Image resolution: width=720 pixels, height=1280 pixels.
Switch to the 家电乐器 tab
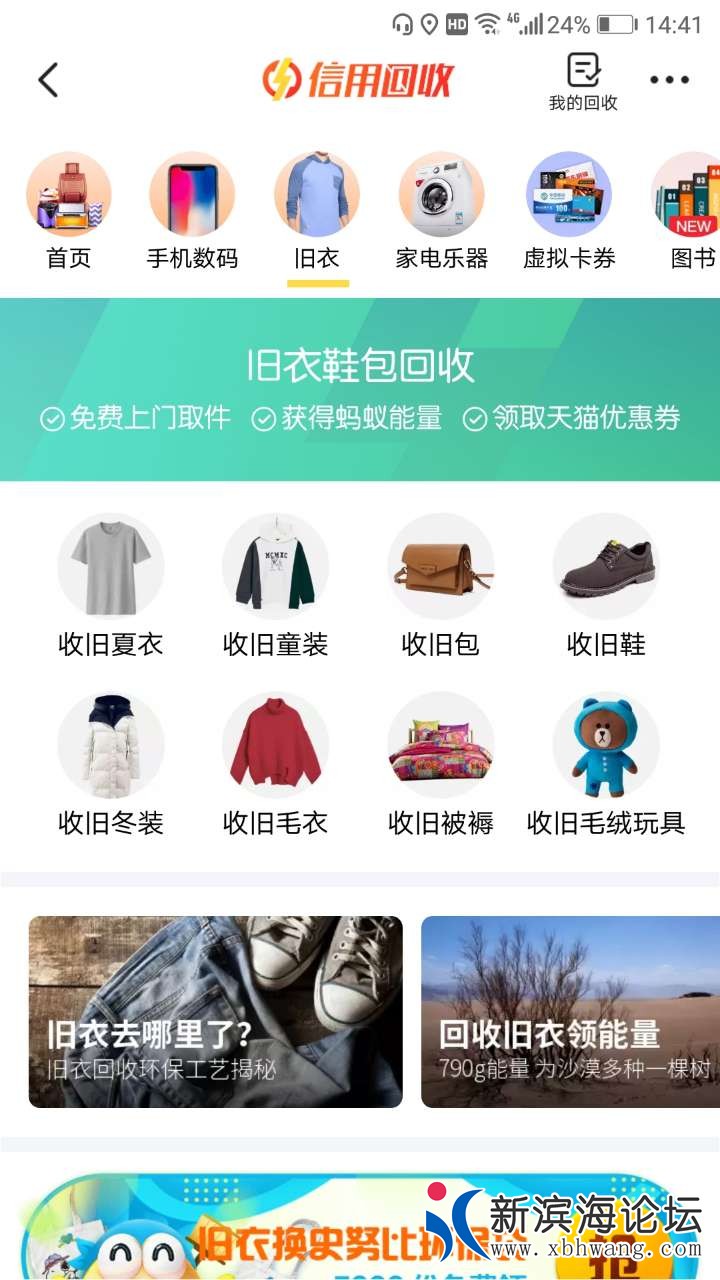click(x=441, y=212)
